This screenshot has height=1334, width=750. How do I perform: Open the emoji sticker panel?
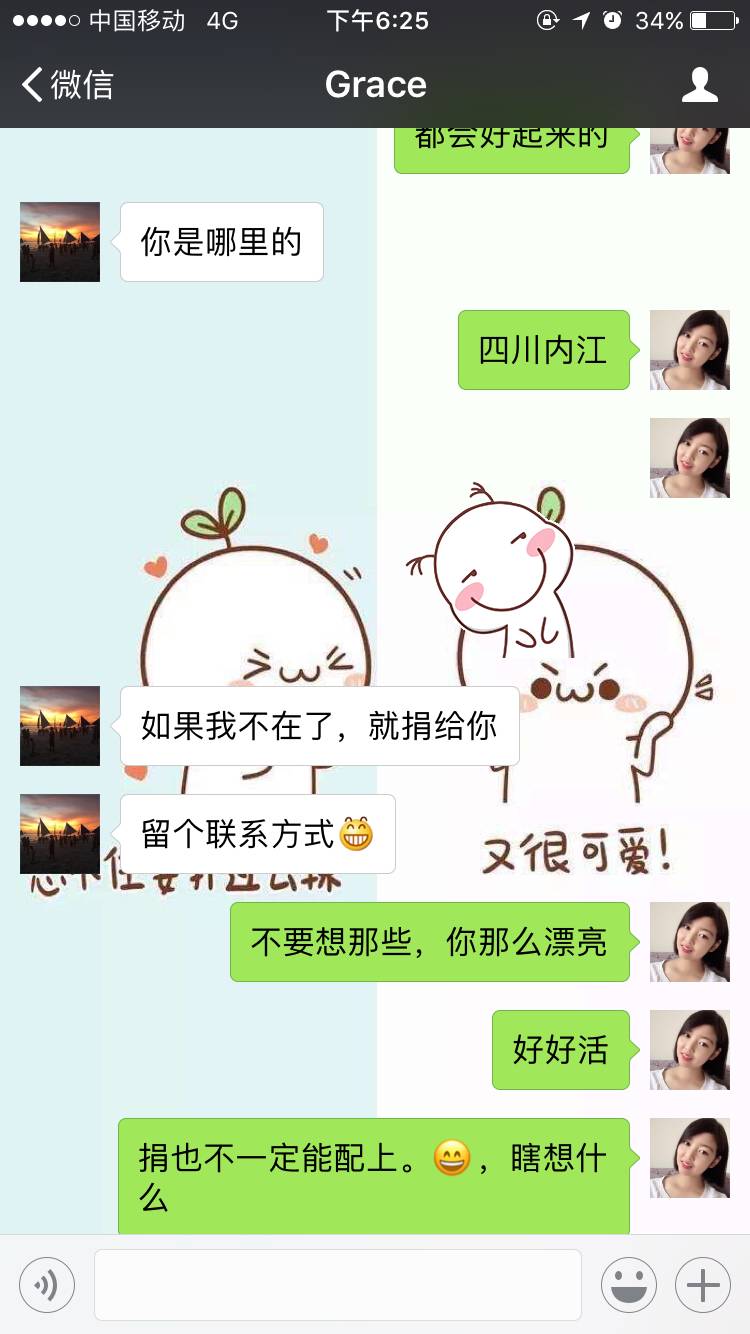click(628, 1284)
